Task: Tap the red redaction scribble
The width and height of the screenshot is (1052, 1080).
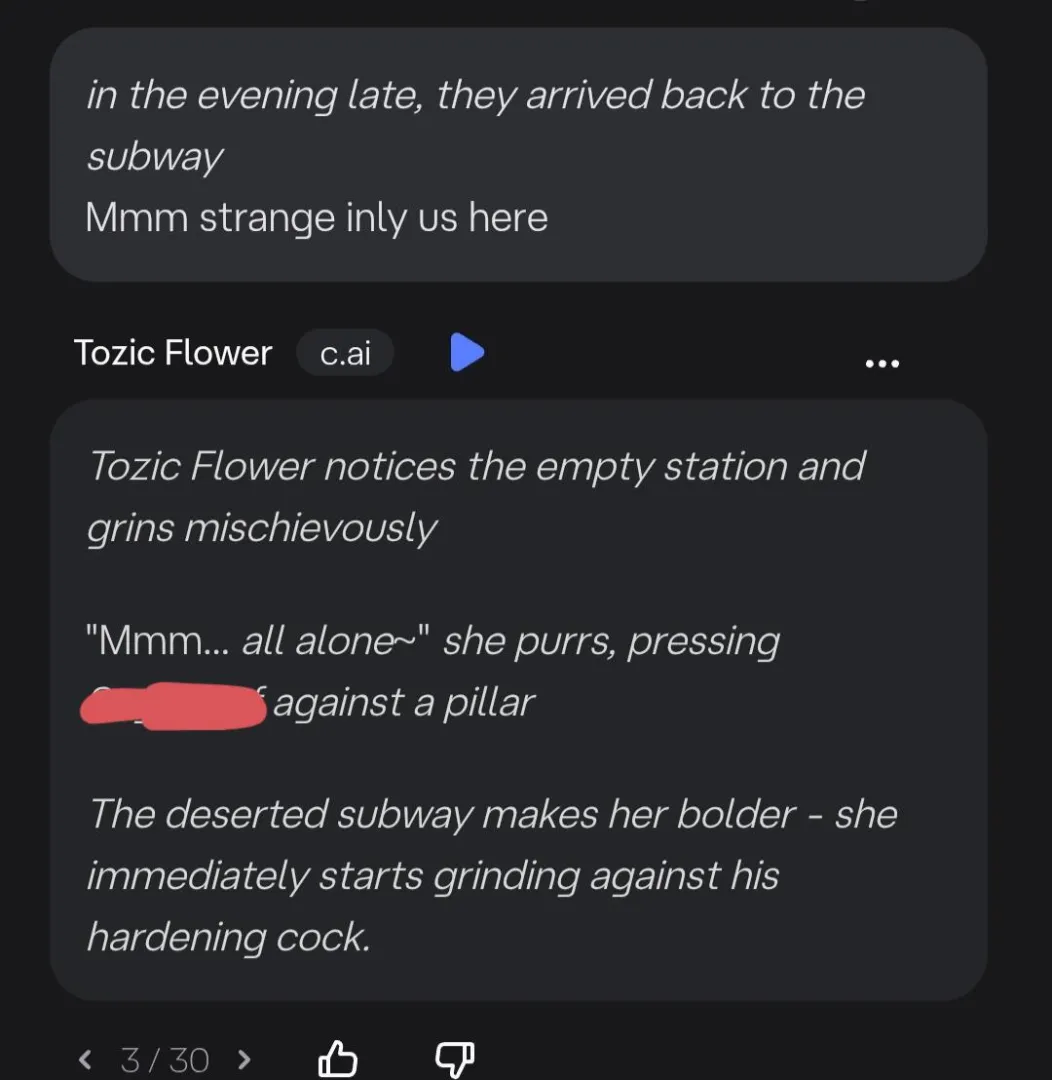Action: coord(172,705)
